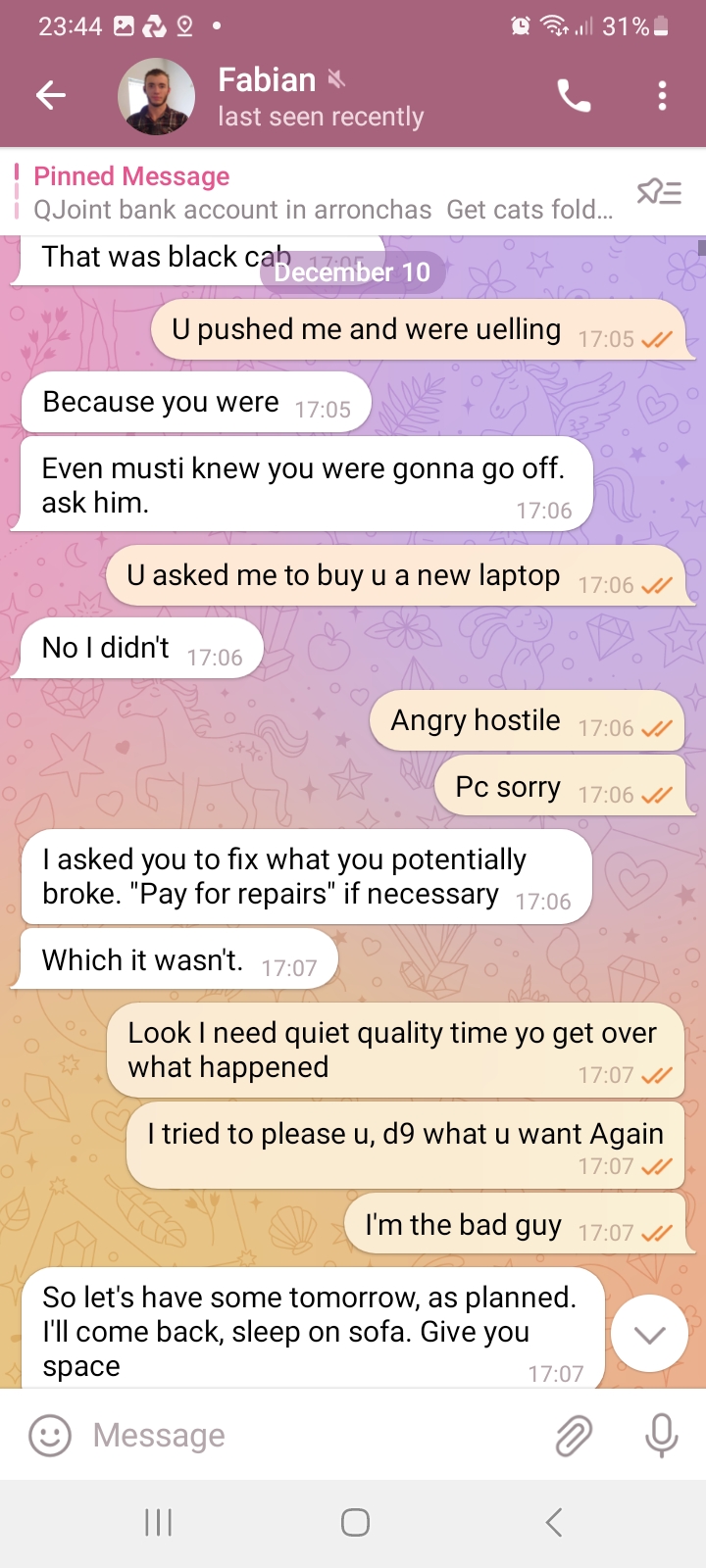Image resolution: width=706 pixels, height=1568 pixels.
Task: Jump to the latest messages
Action: pos(649,1334)
